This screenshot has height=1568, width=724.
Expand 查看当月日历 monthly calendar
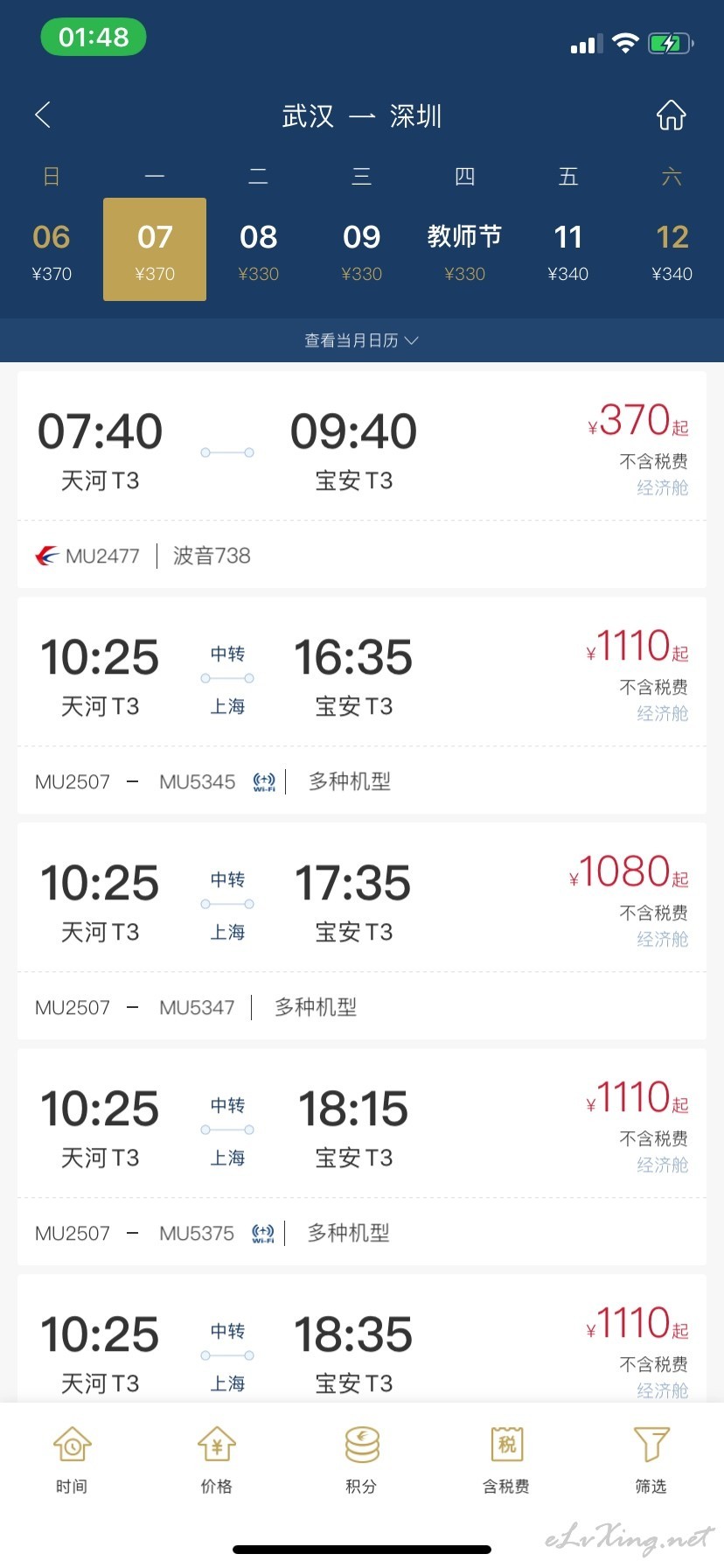click(x=361, y=340)
